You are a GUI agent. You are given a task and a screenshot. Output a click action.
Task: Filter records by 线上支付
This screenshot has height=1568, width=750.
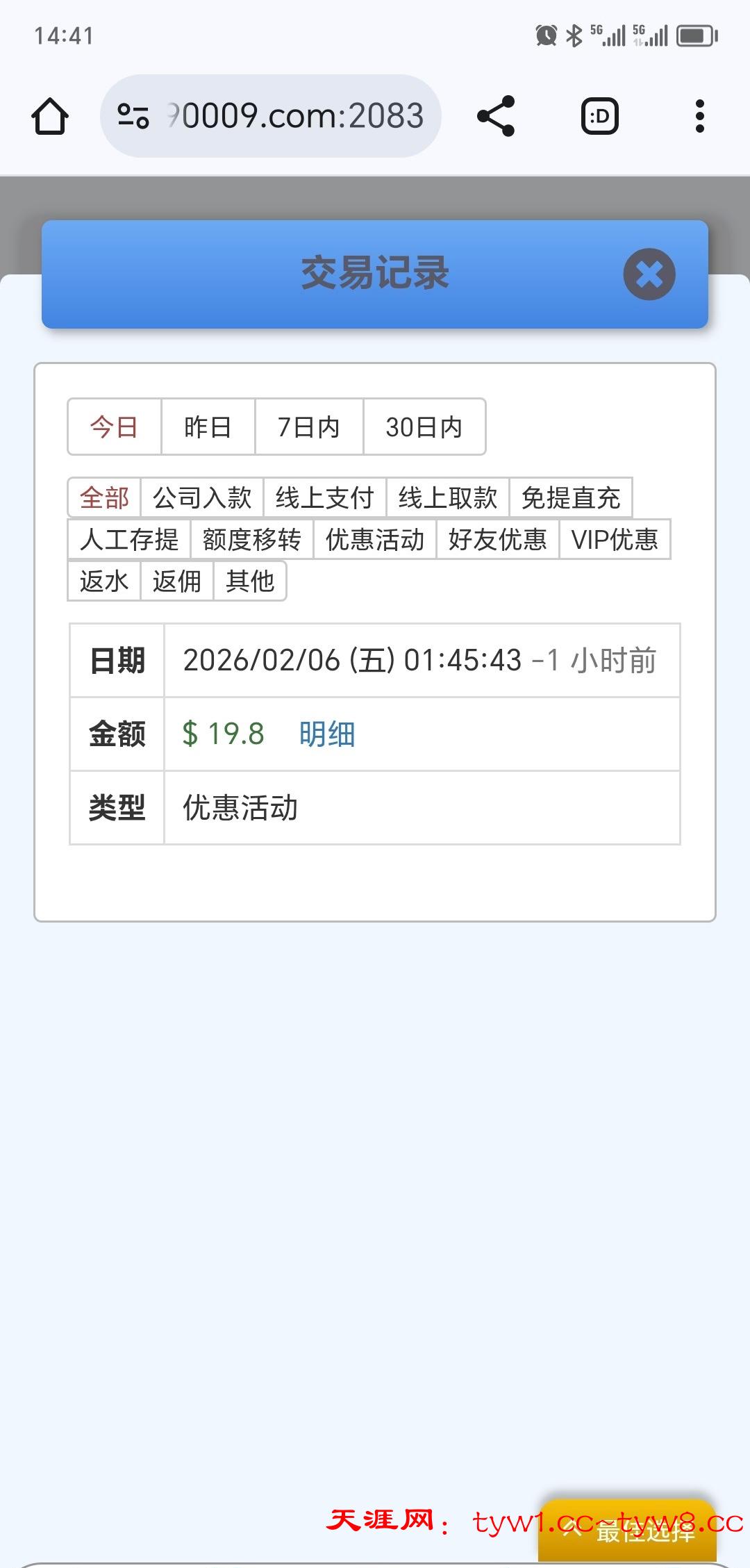(x=325, y=497)
